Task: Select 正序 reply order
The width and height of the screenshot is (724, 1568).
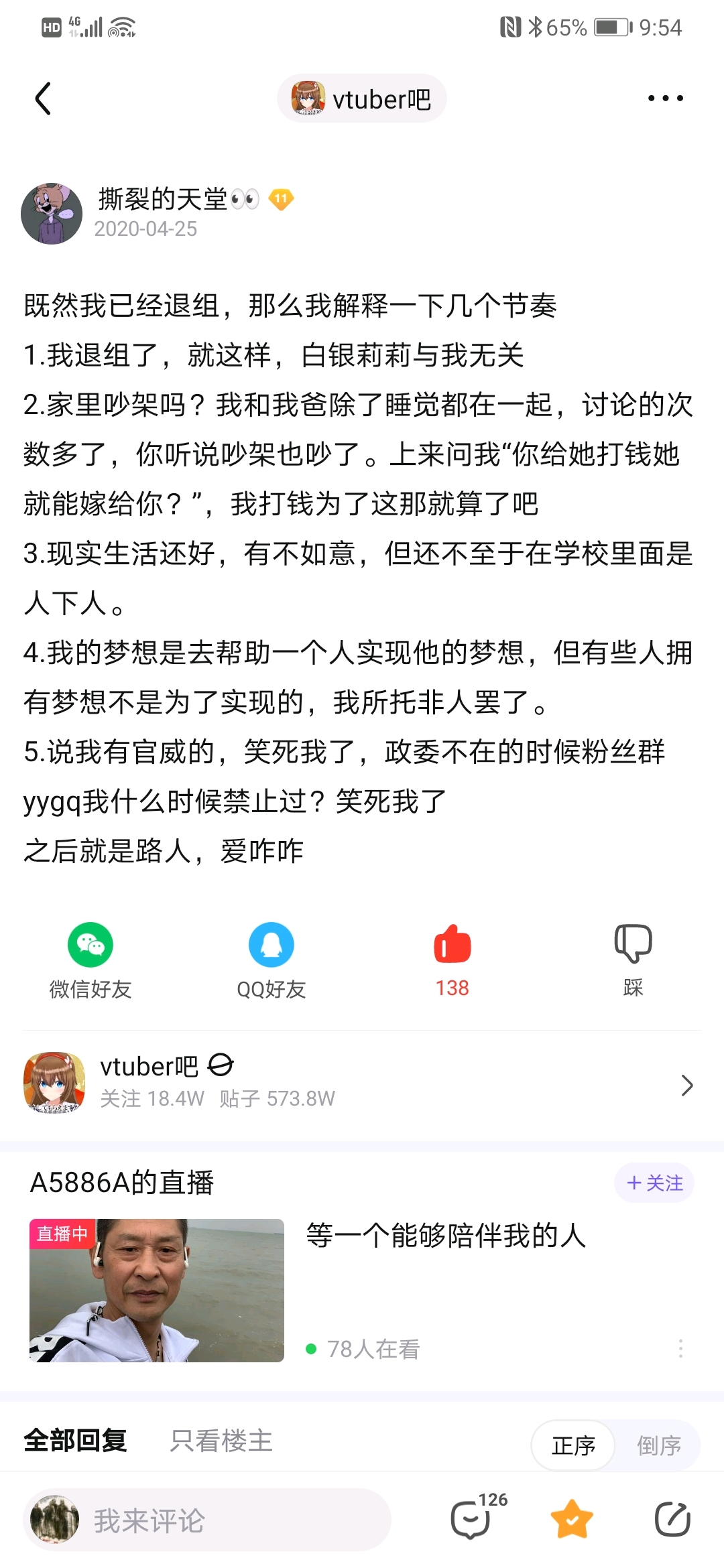Action: [574, 1445]
